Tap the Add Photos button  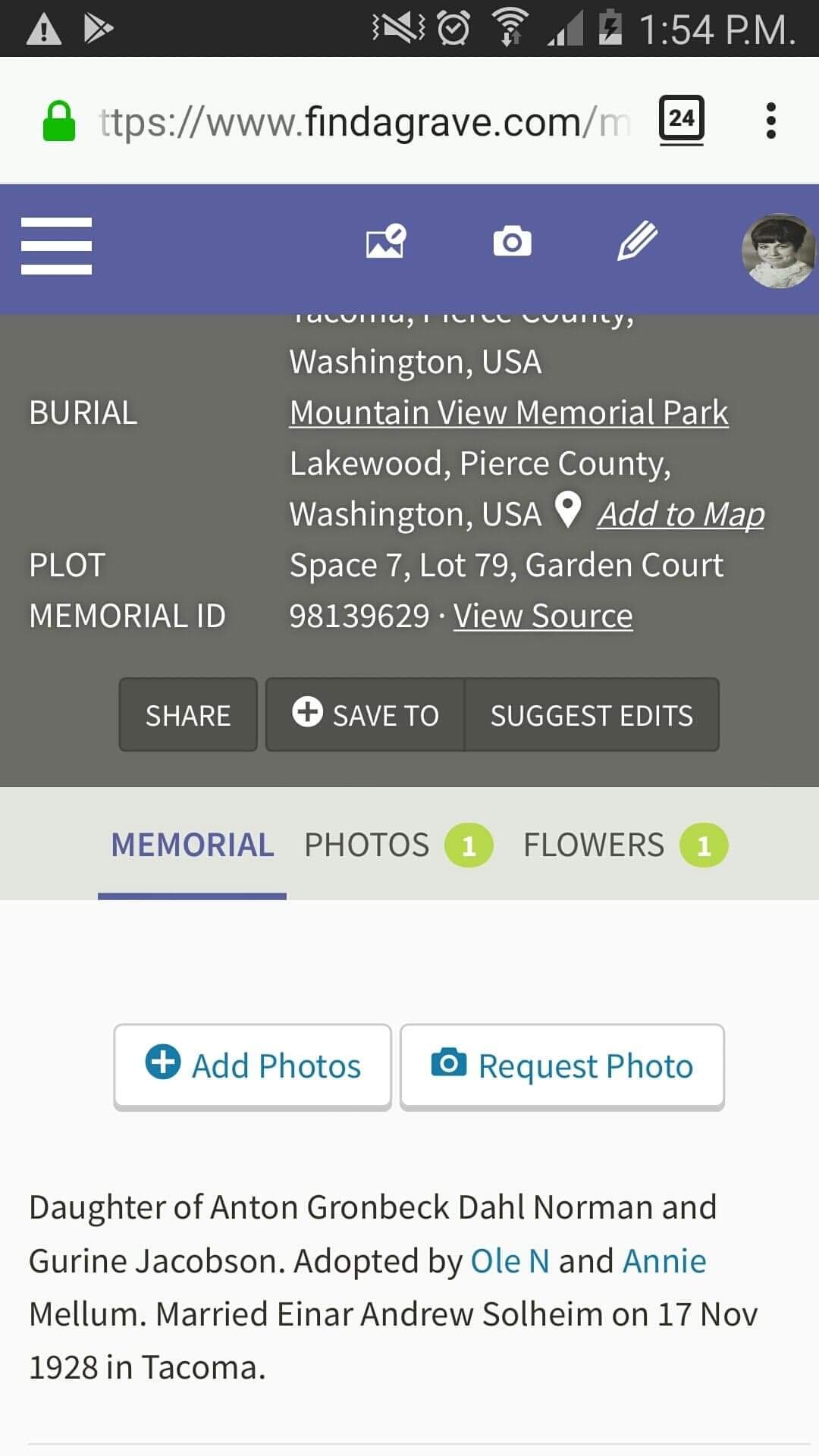[x=253, y=1066]
